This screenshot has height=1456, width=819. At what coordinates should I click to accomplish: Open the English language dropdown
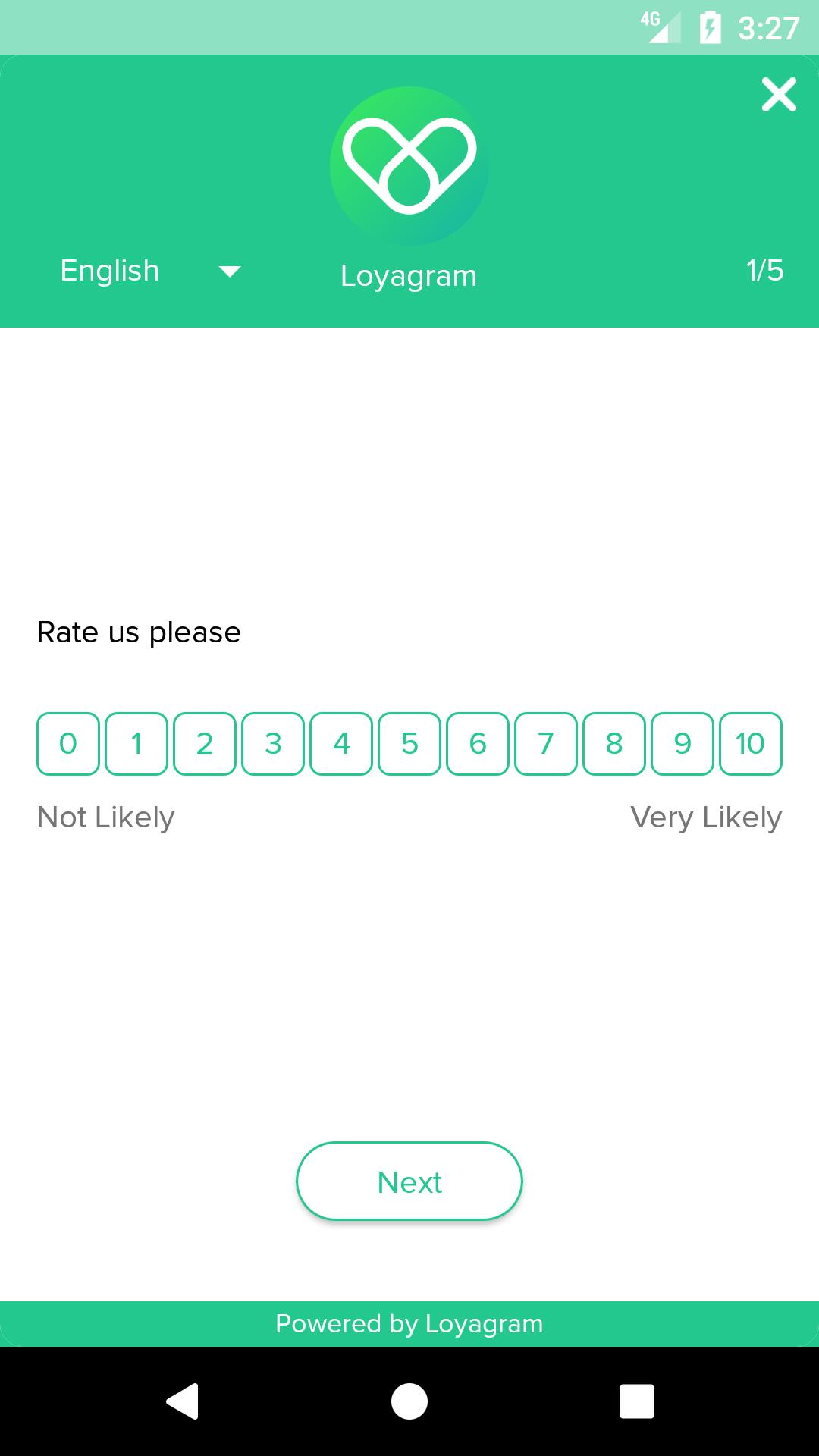111,271
